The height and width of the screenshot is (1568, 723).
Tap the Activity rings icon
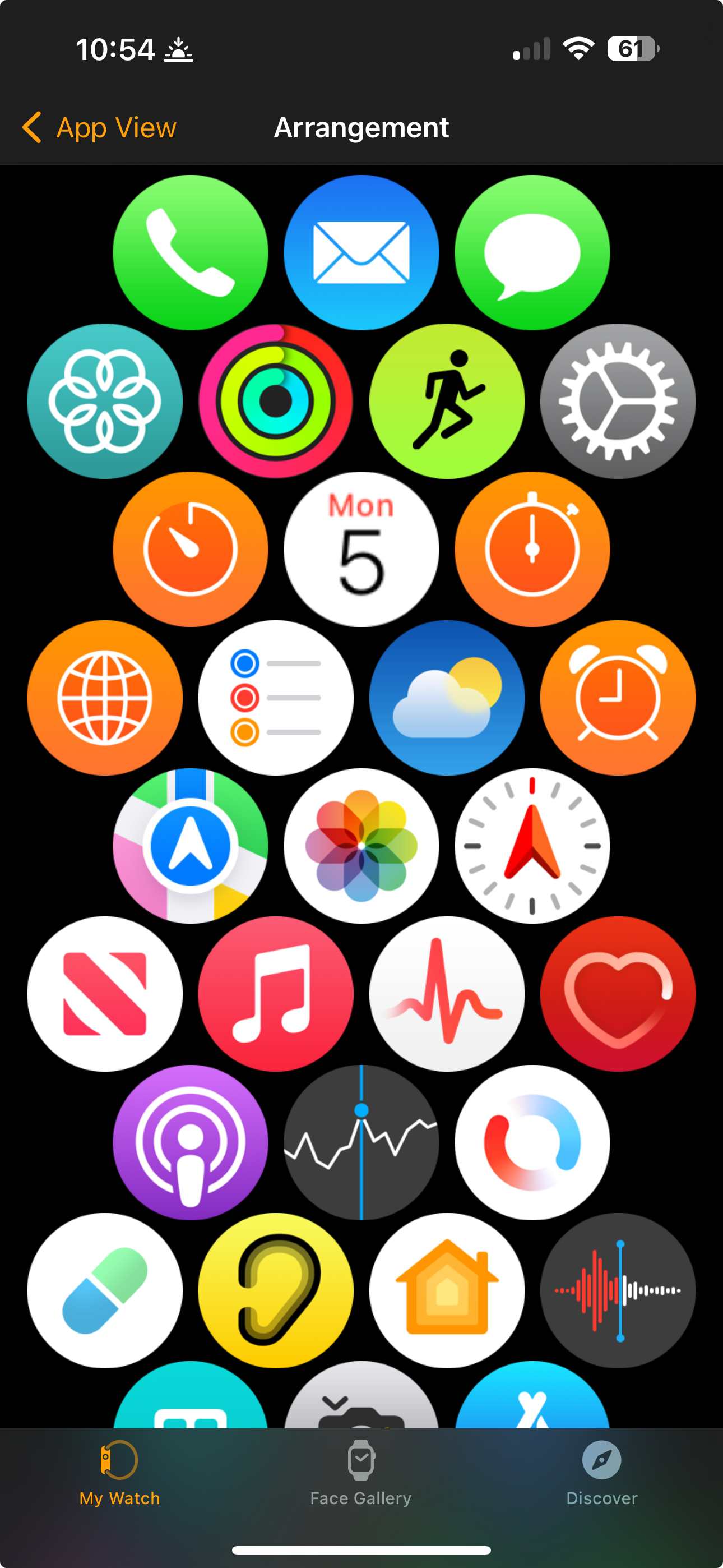276,401
